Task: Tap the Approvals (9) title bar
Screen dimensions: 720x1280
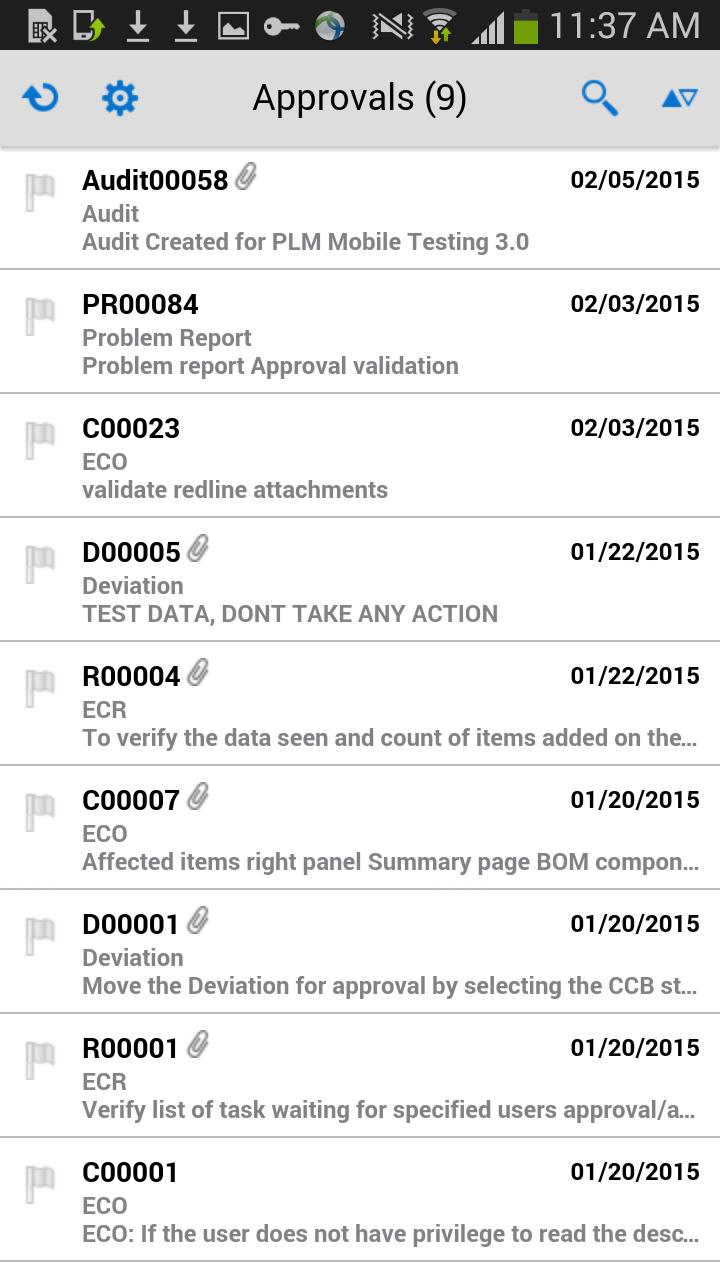Action: click(x=360, y=98)
